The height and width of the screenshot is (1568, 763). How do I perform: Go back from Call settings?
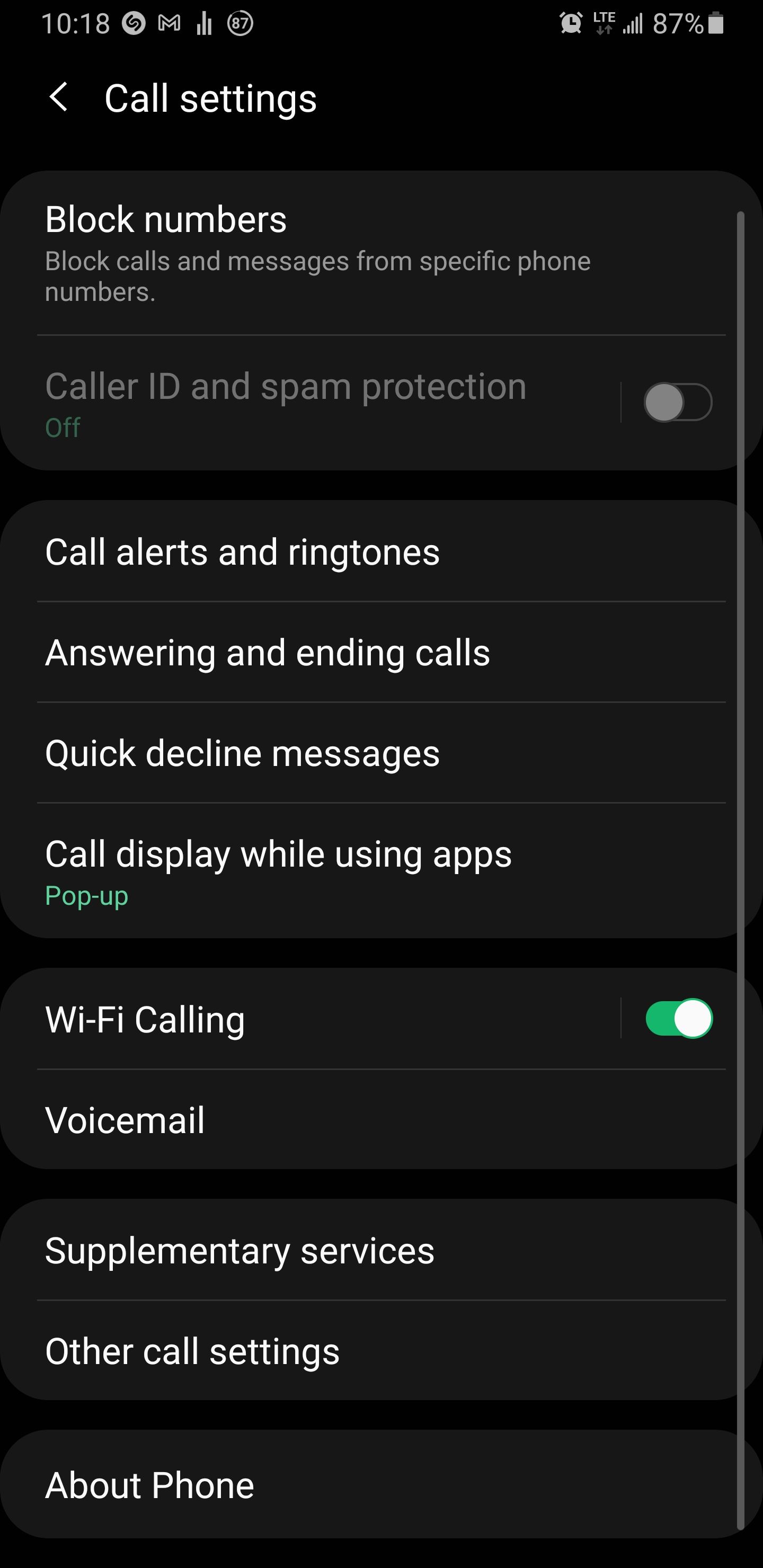tap(58, 98)
